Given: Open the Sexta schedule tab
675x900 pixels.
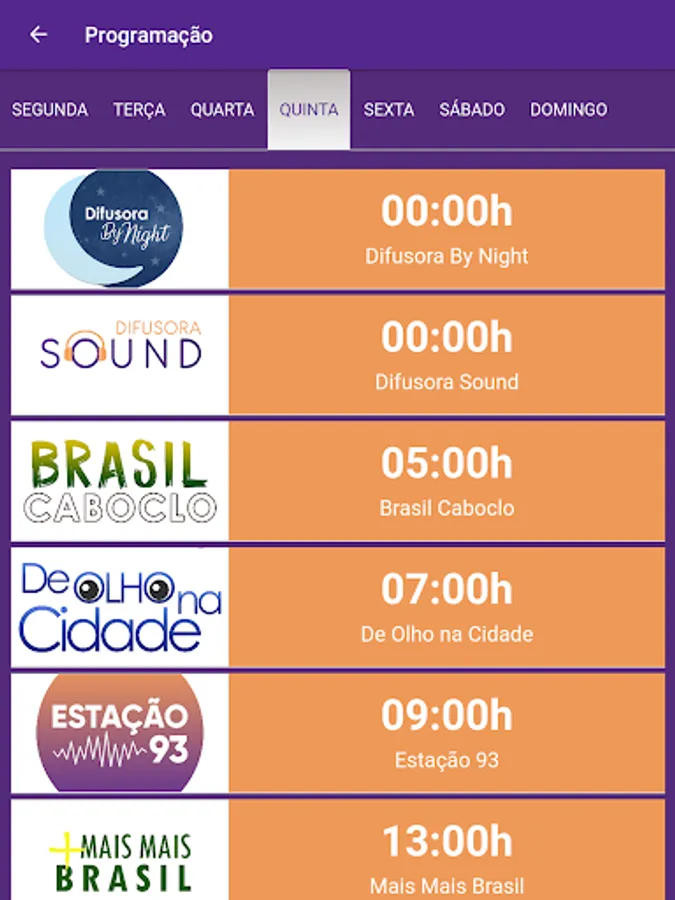Looking at the screenshot, I should (388, 110).
